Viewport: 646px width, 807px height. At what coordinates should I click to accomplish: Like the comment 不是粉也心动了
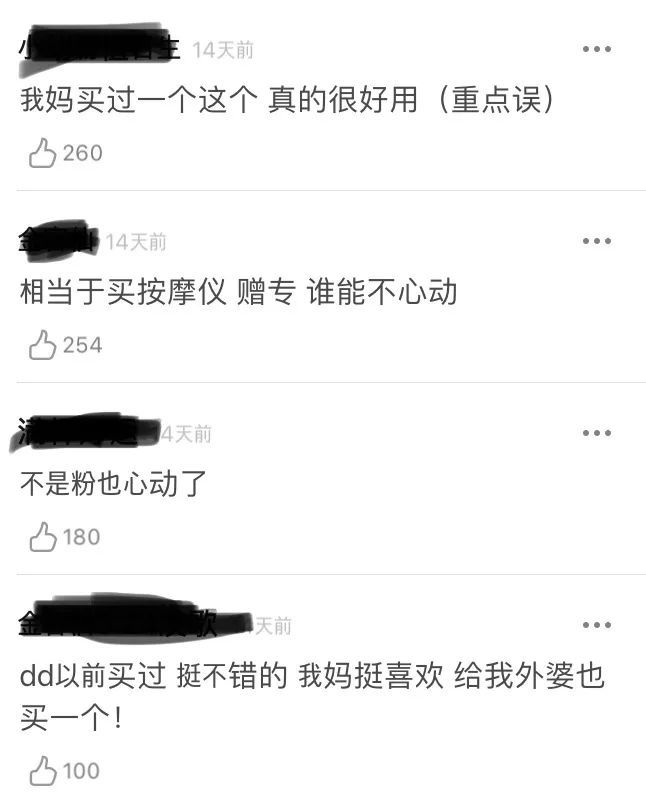(x=43, y=537)
